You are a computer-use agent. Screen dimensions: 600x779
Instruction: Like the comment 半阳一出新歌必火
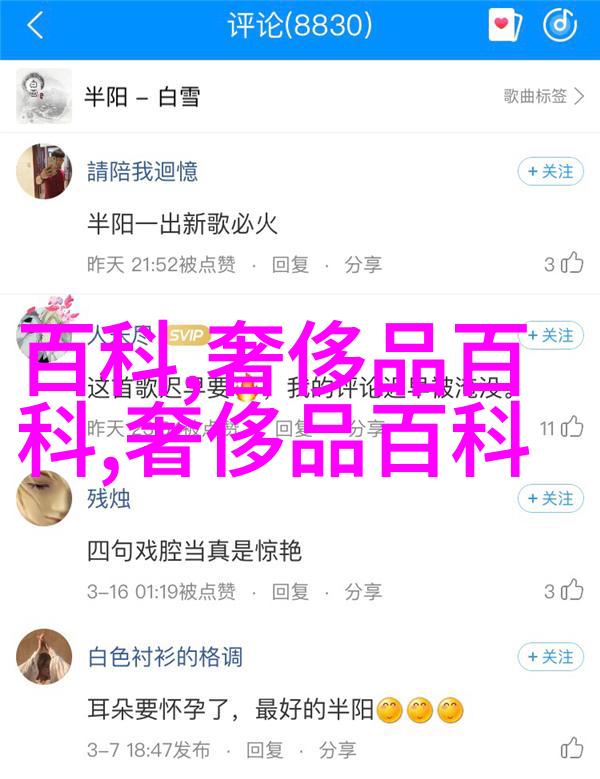573,264
